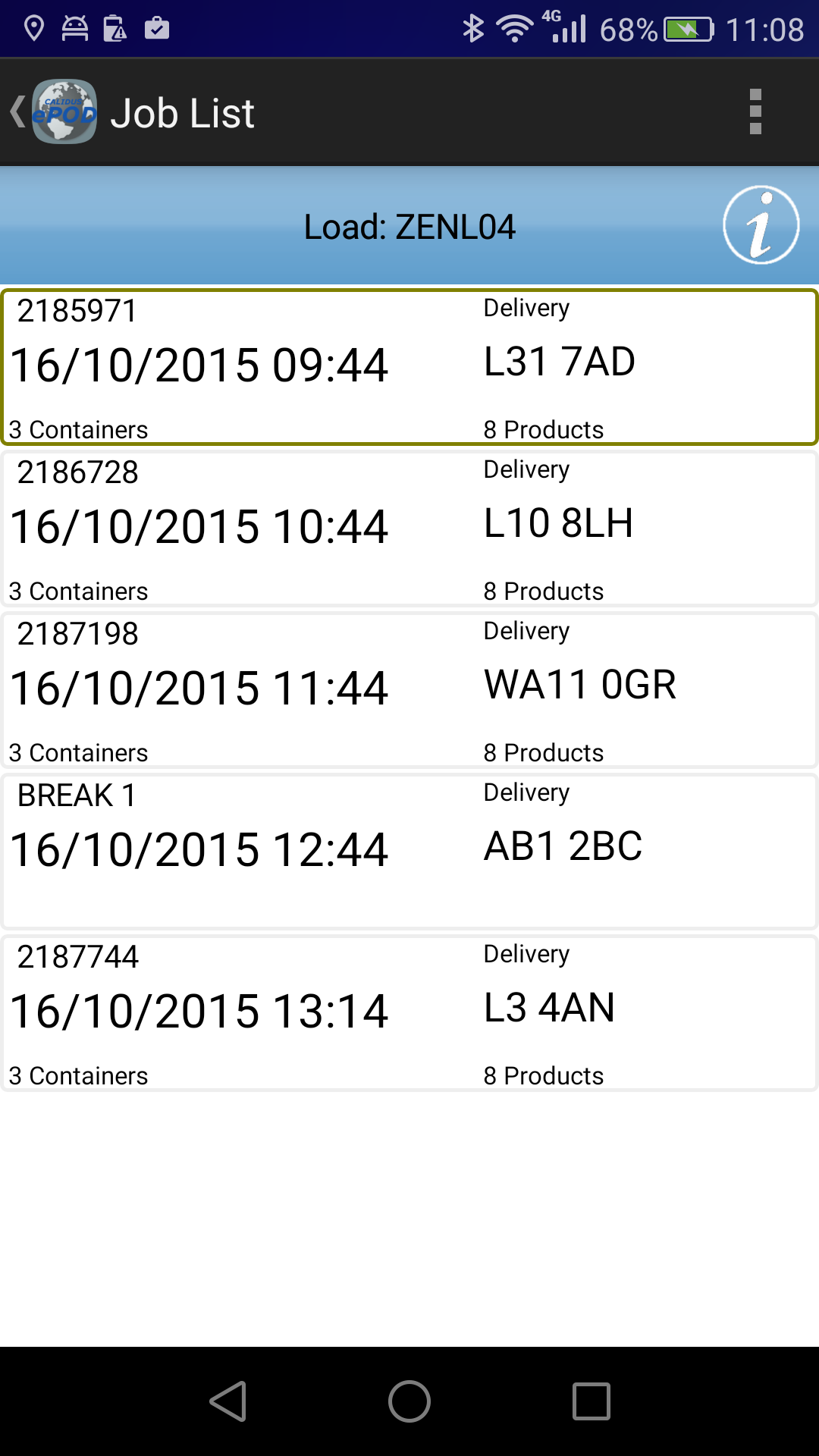Go to the home screen
Screen dimensions: 819x1456
pyautogui.click(x=409, y=1401)
